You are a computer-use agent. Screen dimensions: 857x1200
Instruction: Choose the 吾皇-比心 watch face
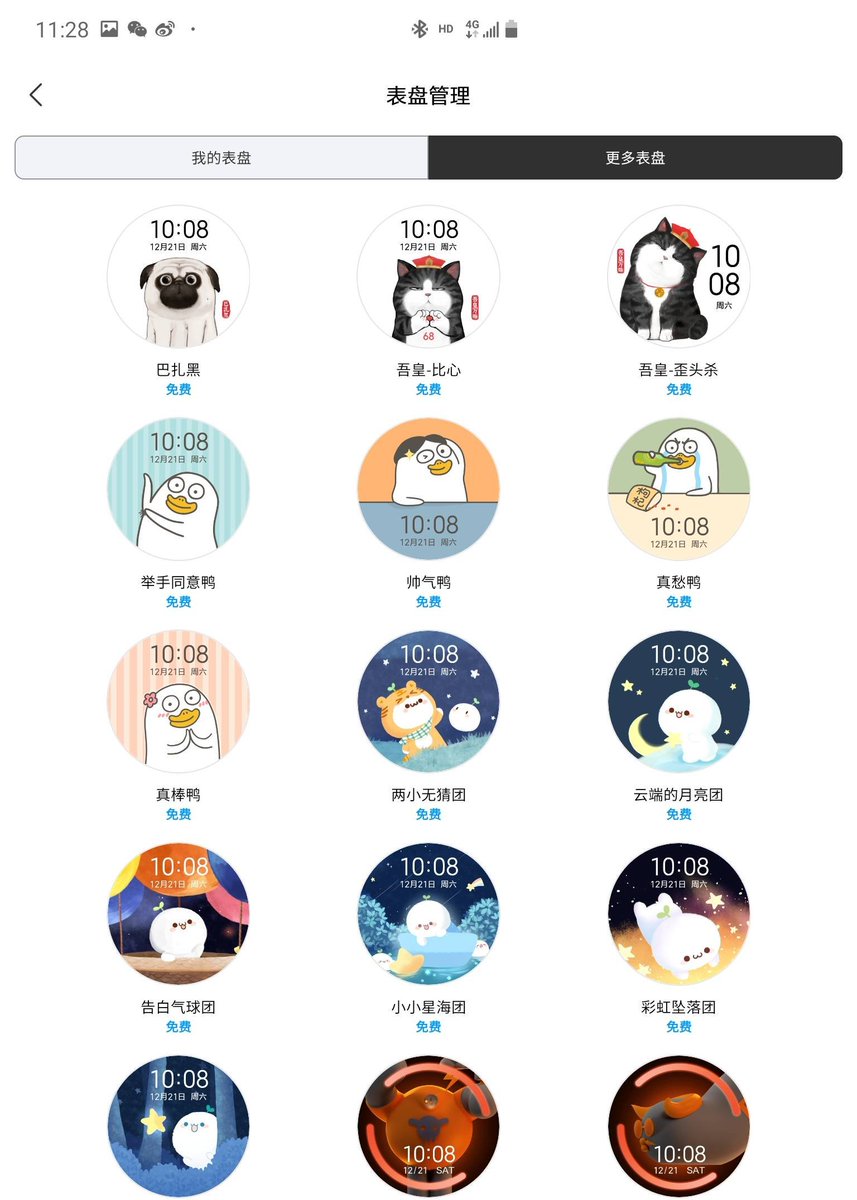pyautogui.click(x=428, y=277)
